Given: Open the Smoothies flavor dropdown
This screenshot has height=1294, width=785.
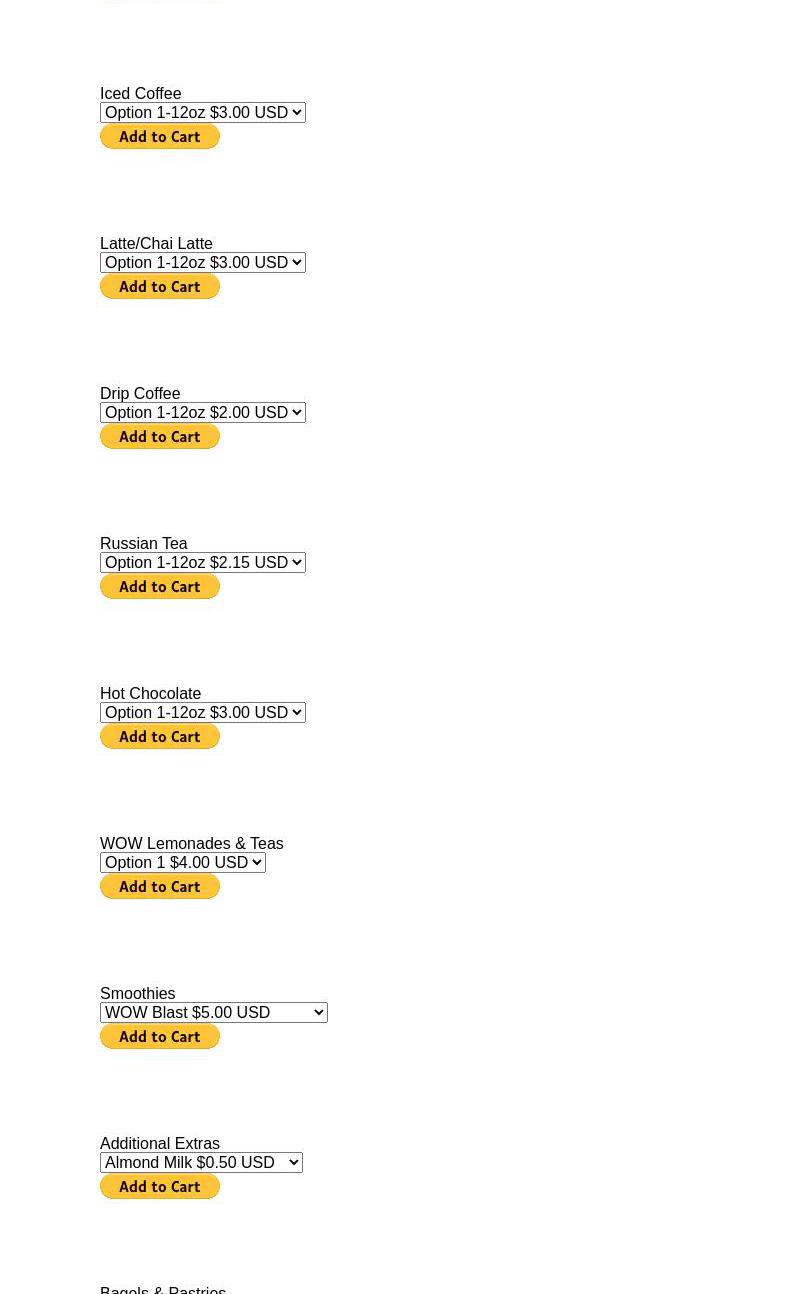Looking at the screenshot, I should (213, 1012).
